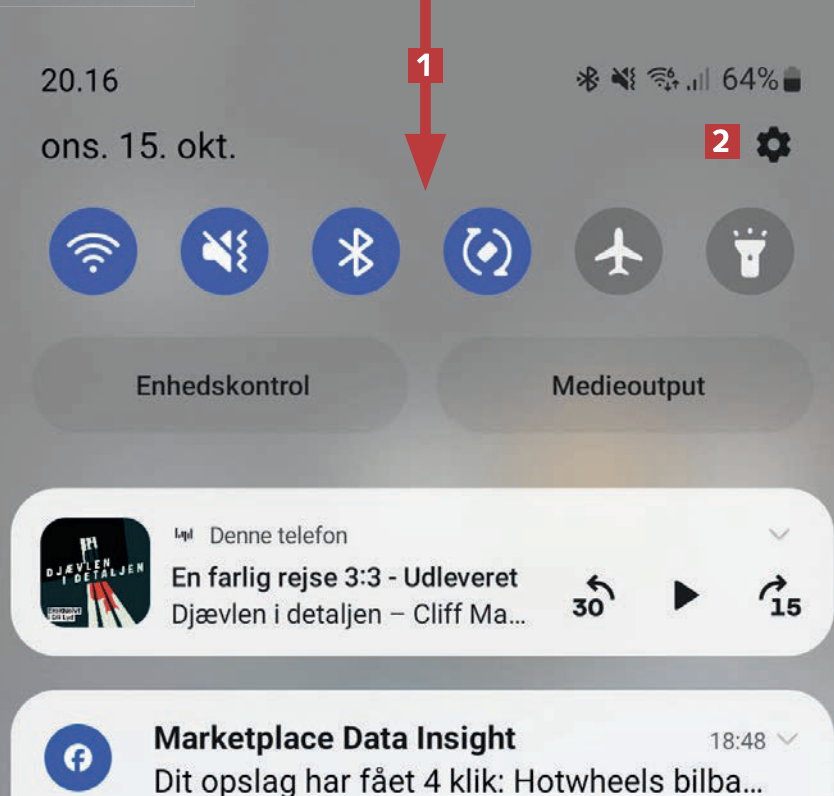The image size is (834, 796).
Task: Open Medieoutput
Action: pos(627,385)
